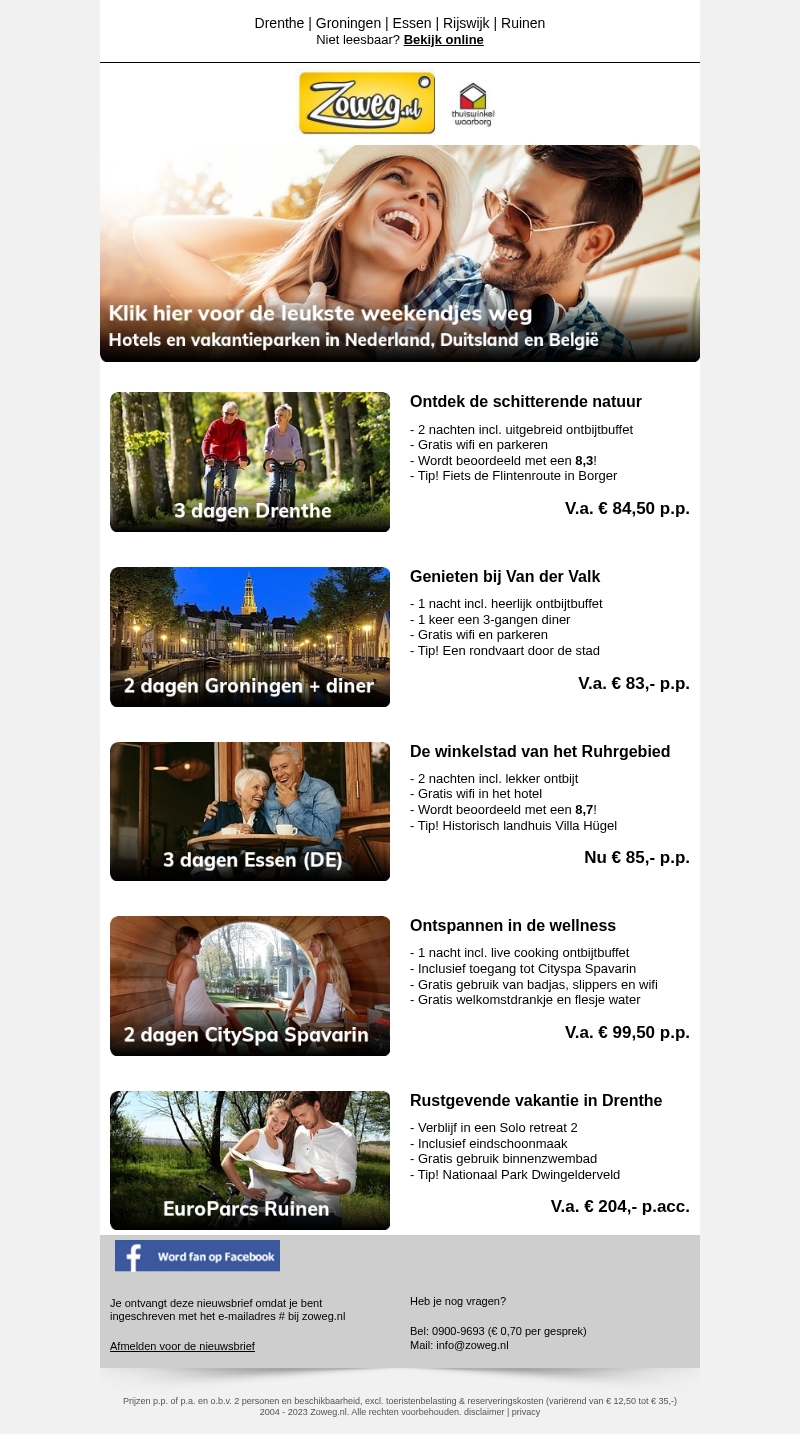Tap the Groningen link in the header
The height and width of the screenshot is (1434, 800).
pyautogui.click(x=348, y=23)
